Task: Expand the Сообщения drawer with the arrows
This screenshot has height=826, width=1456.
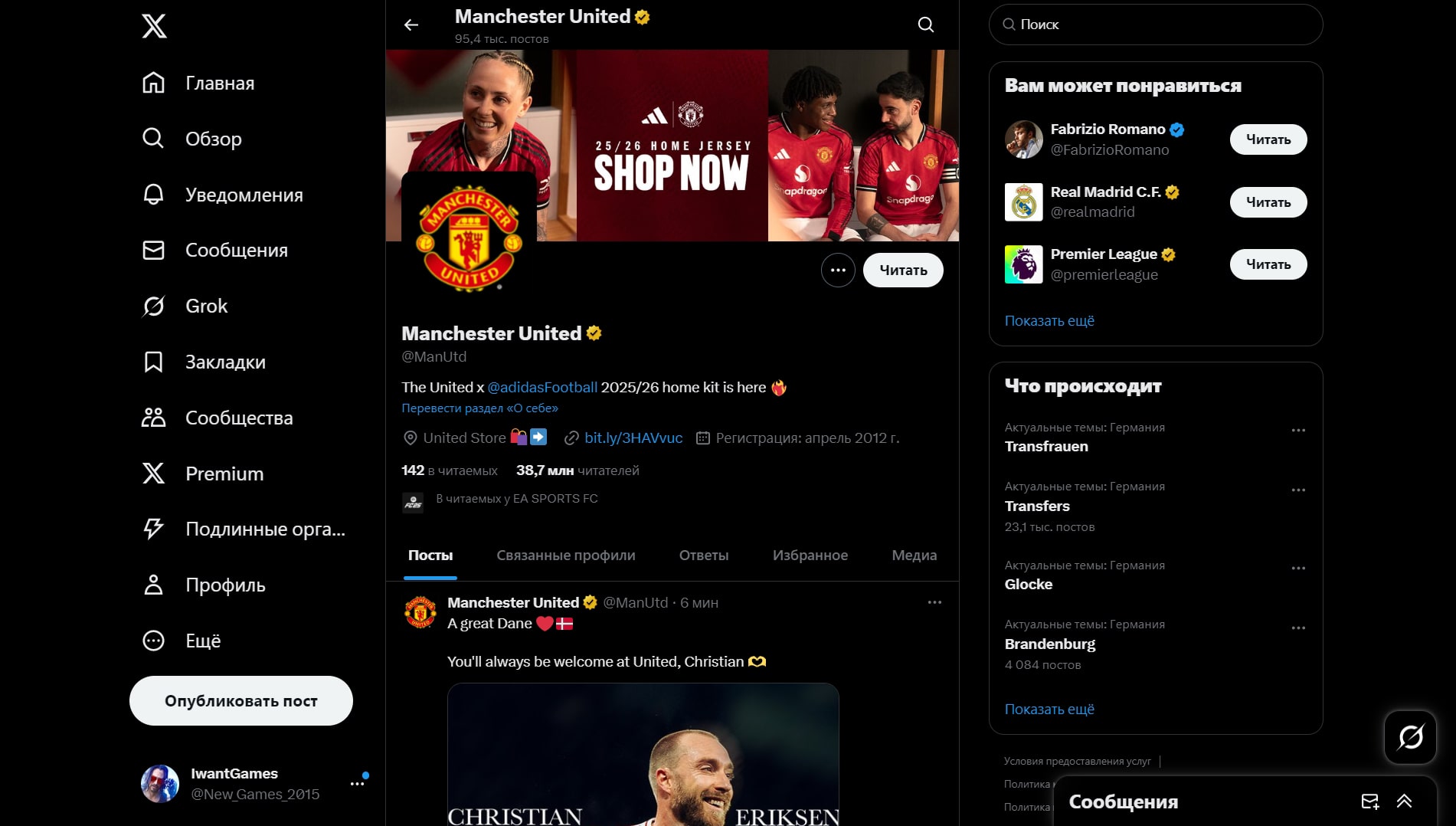Action: (x=1403, y=801)
